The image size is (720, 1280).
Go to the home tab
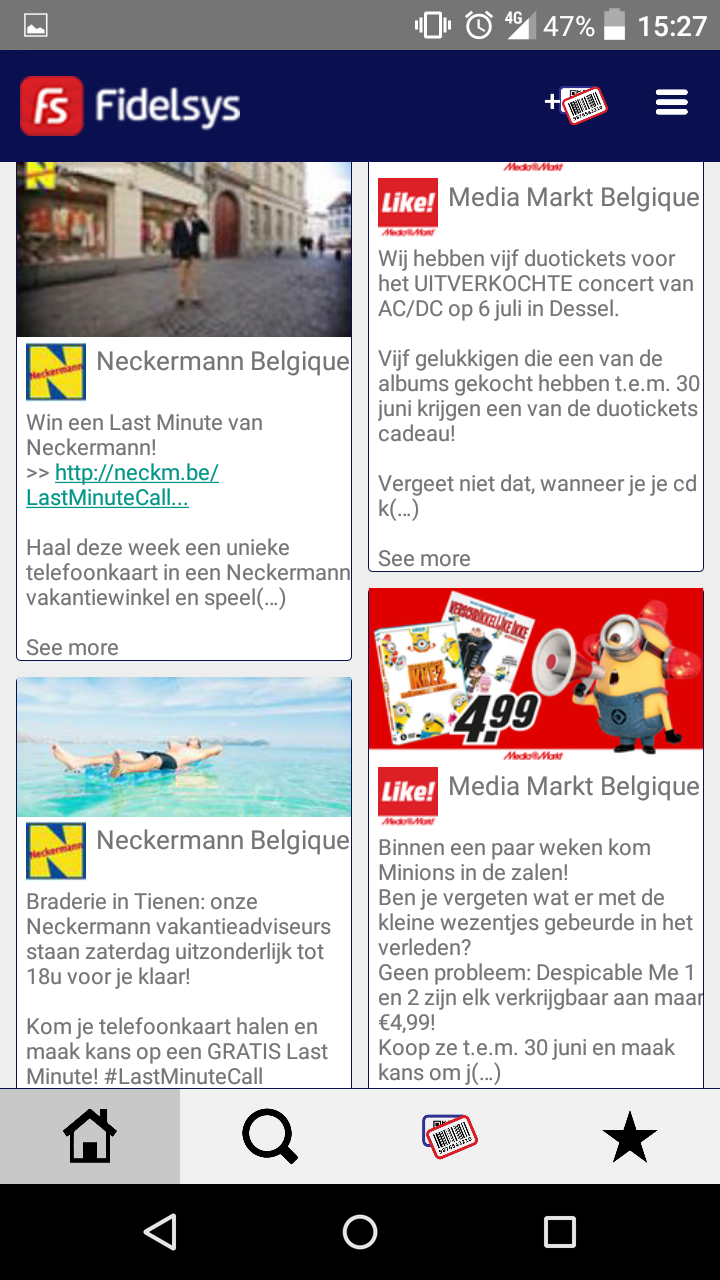(x=90, y=1137)
